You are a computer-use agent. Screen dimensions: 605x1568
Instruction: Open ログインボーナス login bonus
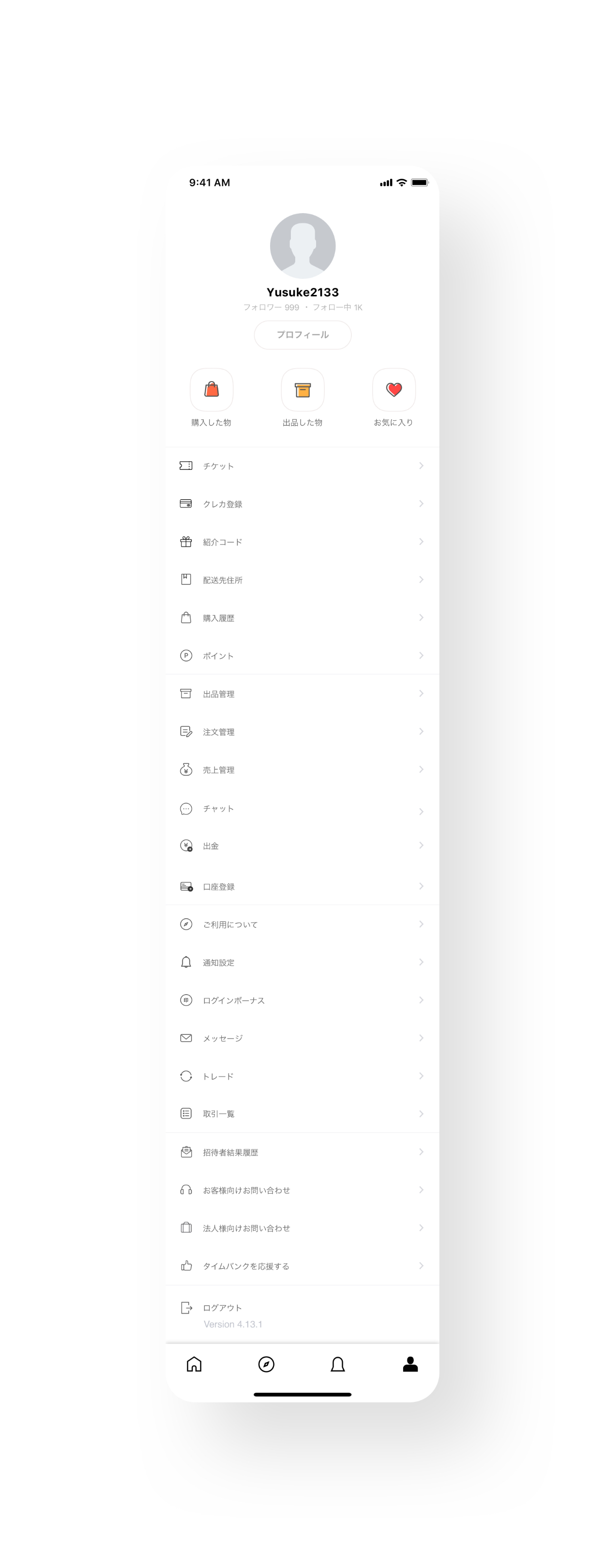302,1000
